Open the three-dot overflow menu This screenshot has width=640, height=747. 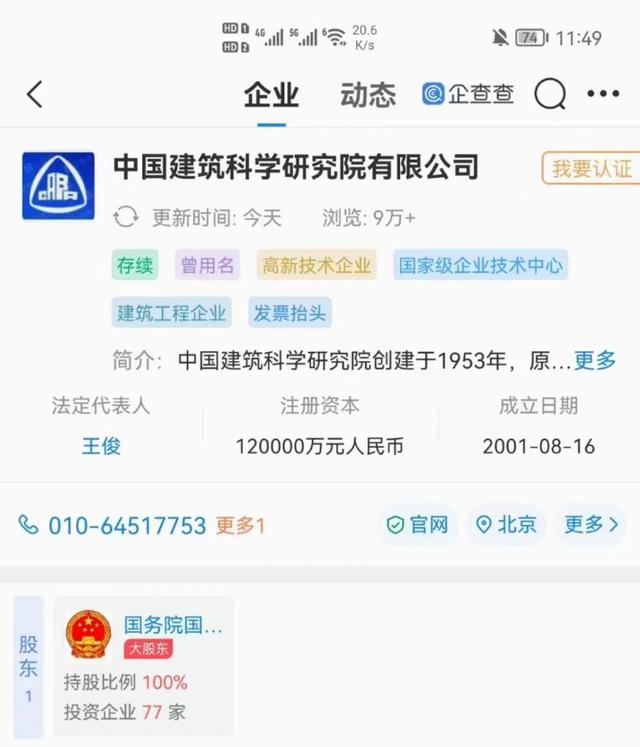click(603, 95)
